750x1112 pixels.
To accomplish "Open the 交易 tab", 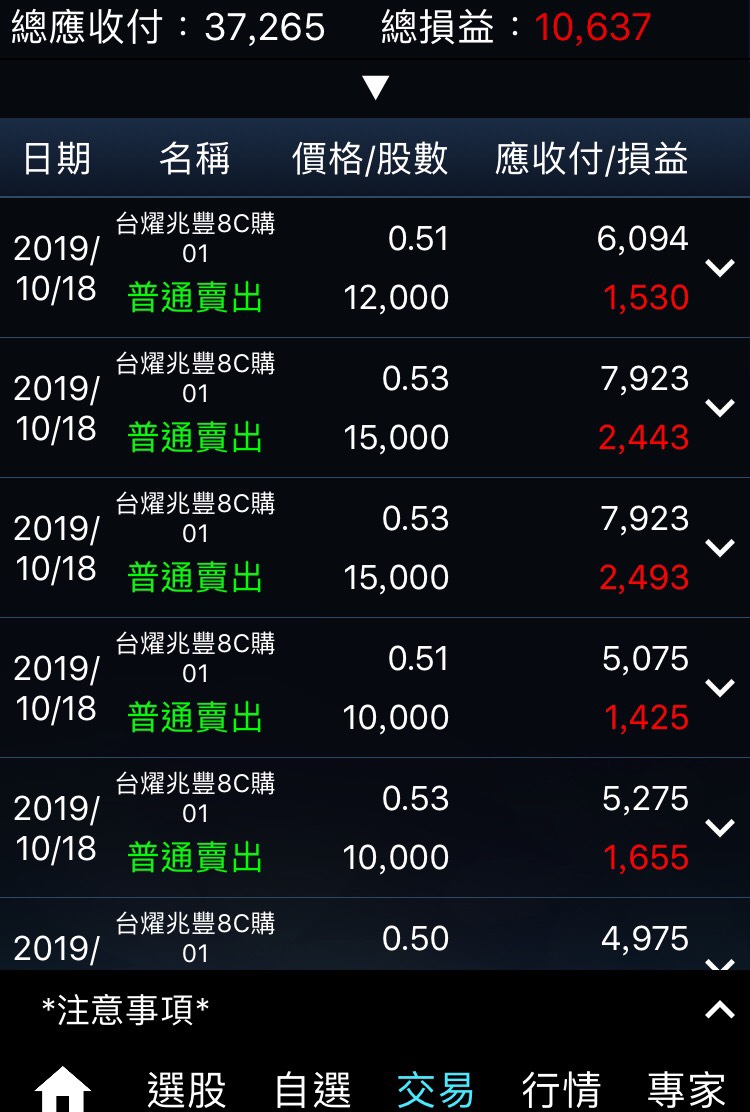I will tap(436, 1090).
